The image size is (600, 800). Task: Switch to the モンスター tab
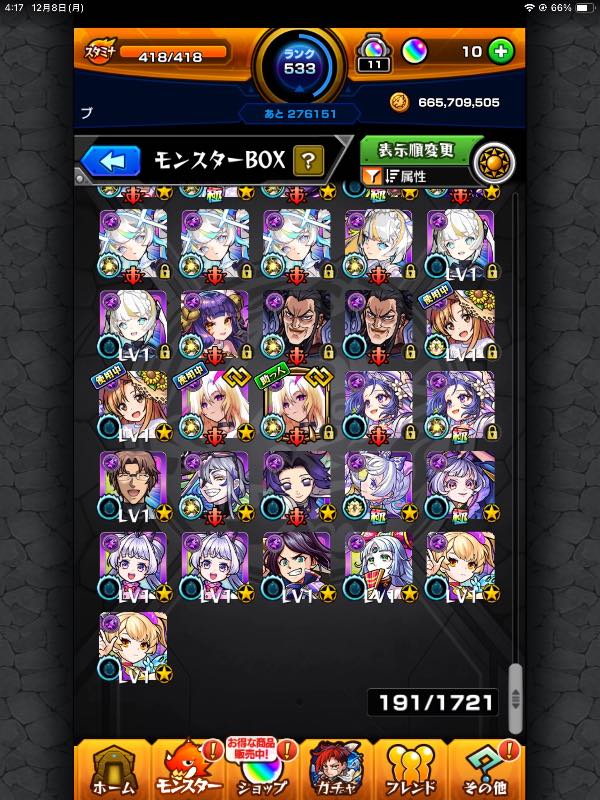point(188,770)
